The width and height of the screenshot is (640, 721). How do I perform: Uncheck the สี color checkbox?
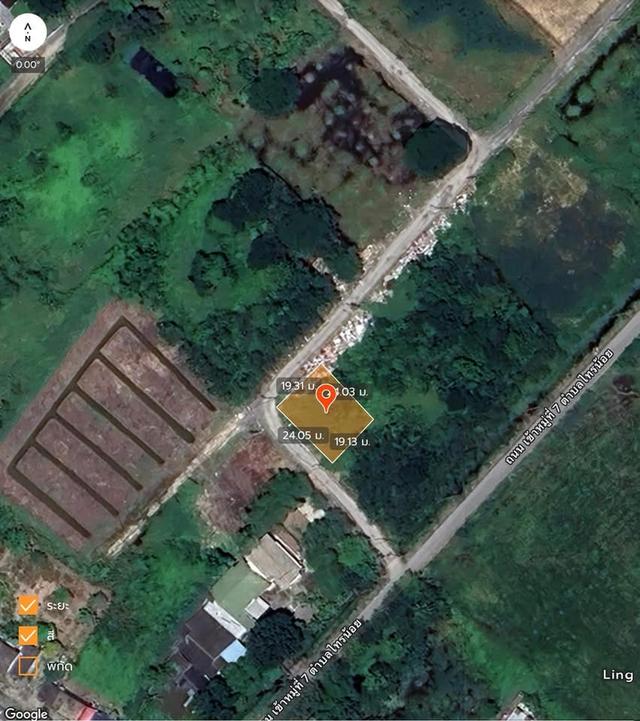coord(28,636)
